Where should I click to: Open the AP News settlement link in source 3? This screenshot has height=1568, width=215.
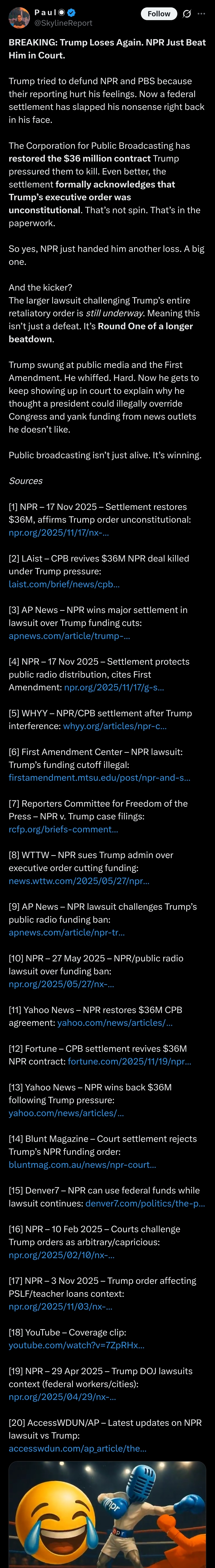pyautogui.click(x=69, y=636)
